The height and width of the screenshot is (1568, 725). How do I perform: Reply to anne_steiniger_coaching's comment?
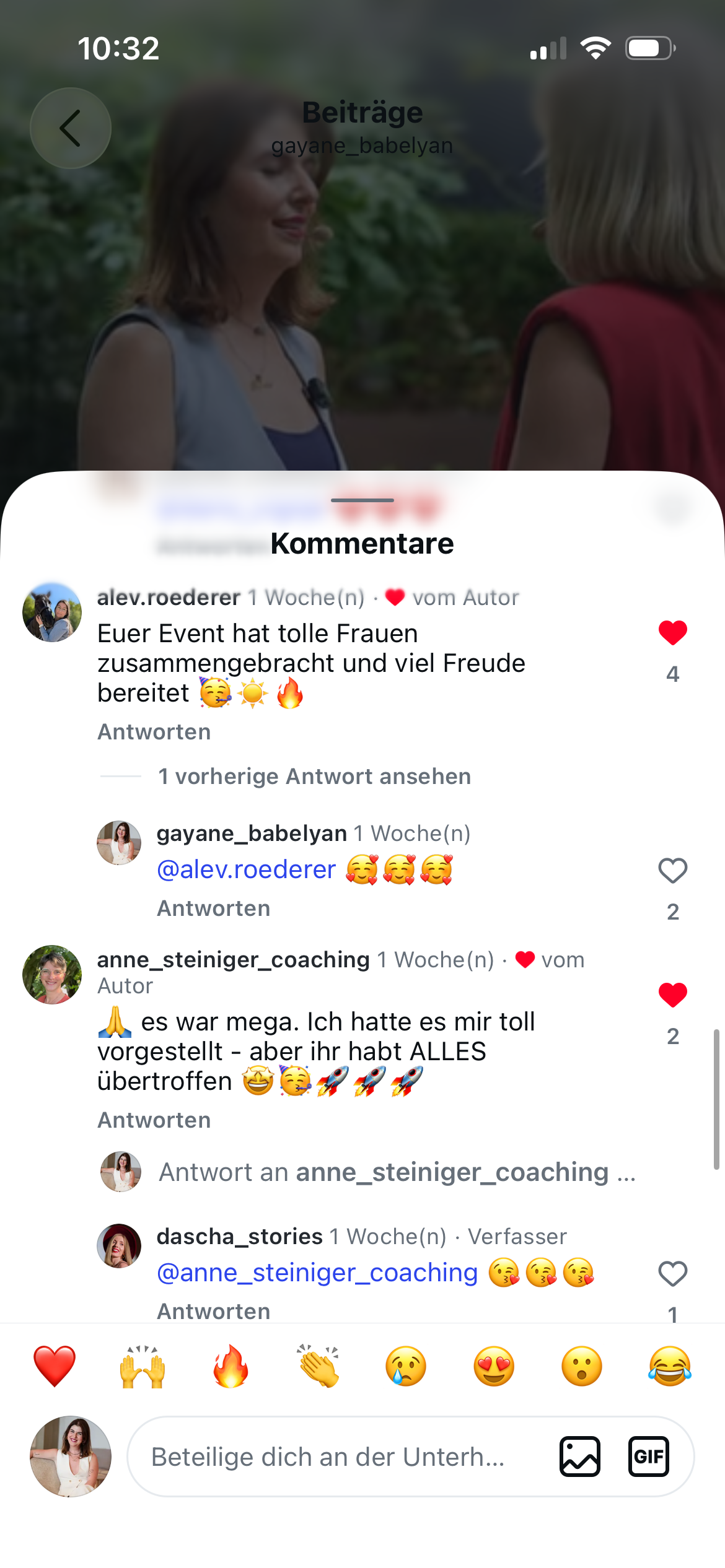pos(154,1120)
